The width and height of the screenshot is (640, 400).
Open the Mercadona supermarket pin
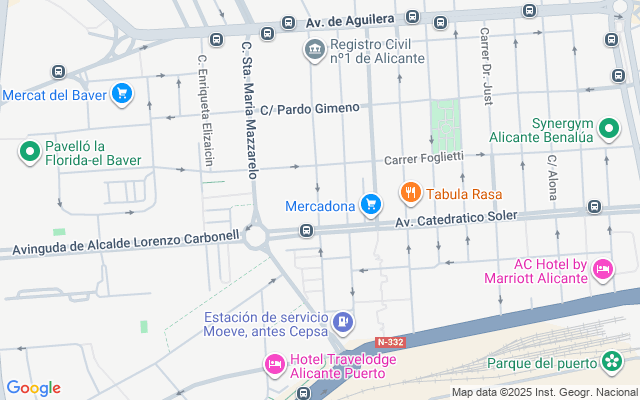click(x=371, y=206)
